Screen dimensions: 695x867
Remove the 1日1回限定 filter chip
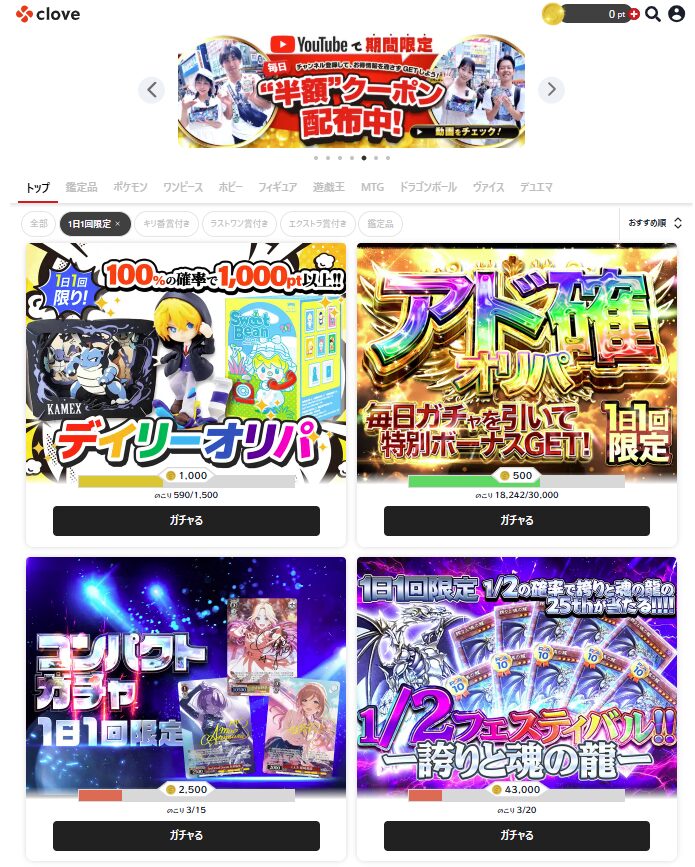[117, 224]
